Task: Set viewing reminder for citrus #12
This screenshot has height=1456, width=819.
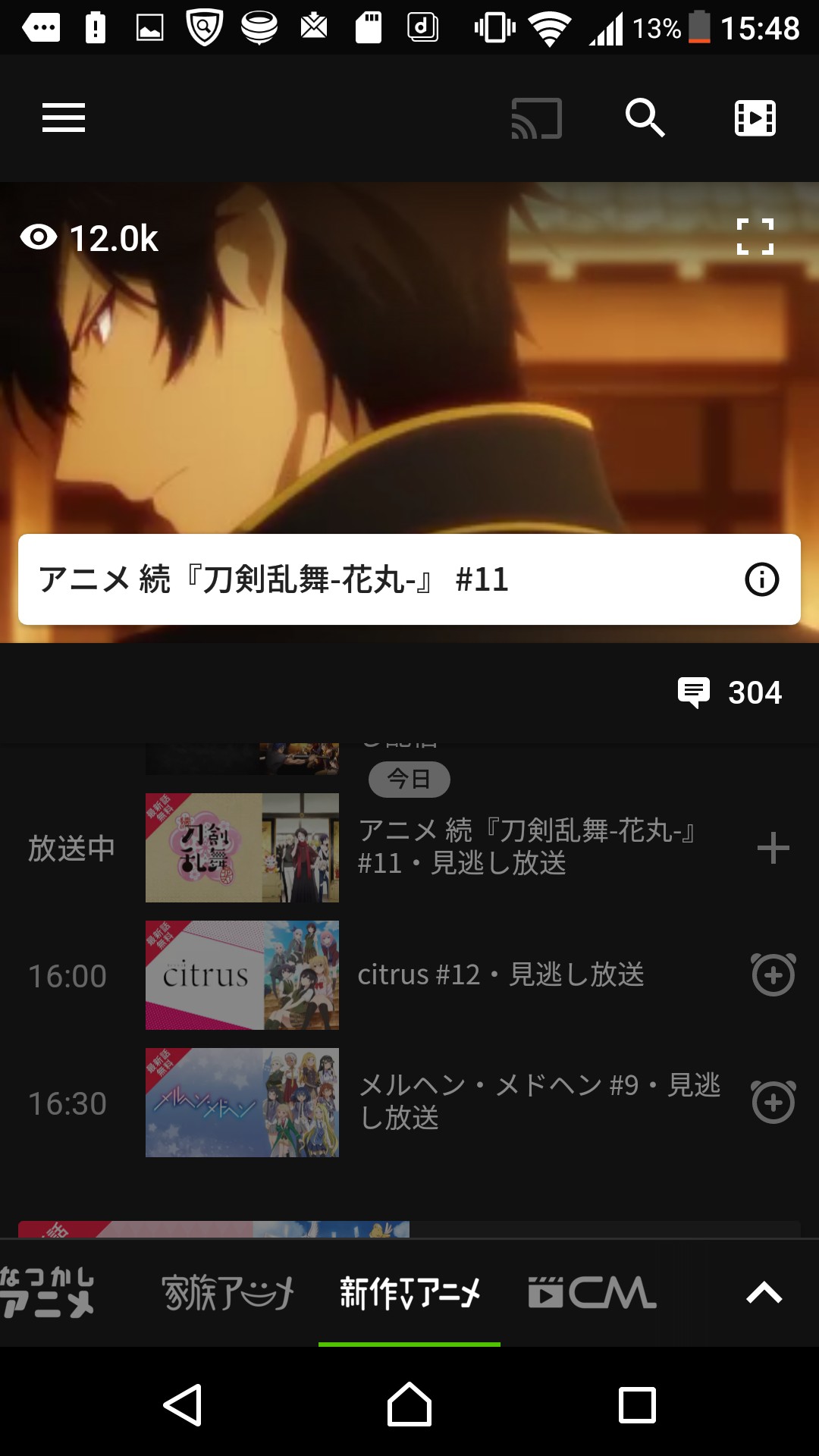Action: 773,975
